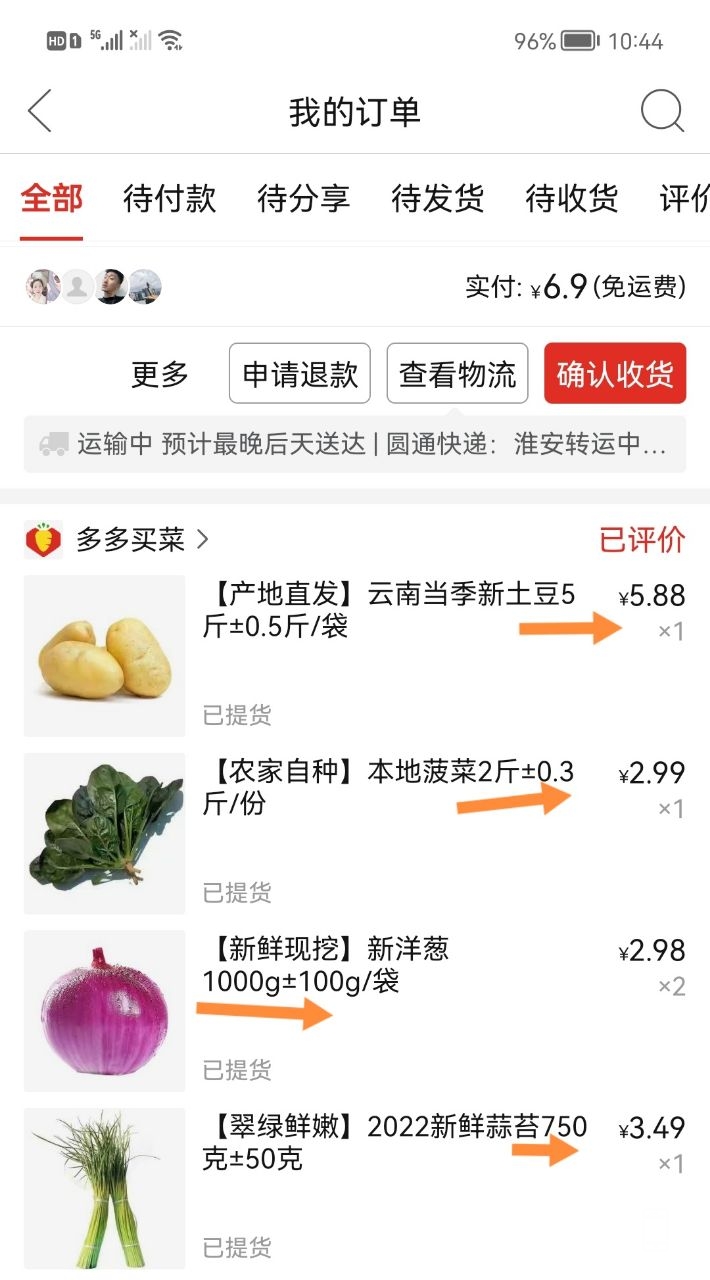Open the 圆通快递 shipping status bar
Screen dimensions: 710x1280
pyautogui.click(x=355, y=444)
